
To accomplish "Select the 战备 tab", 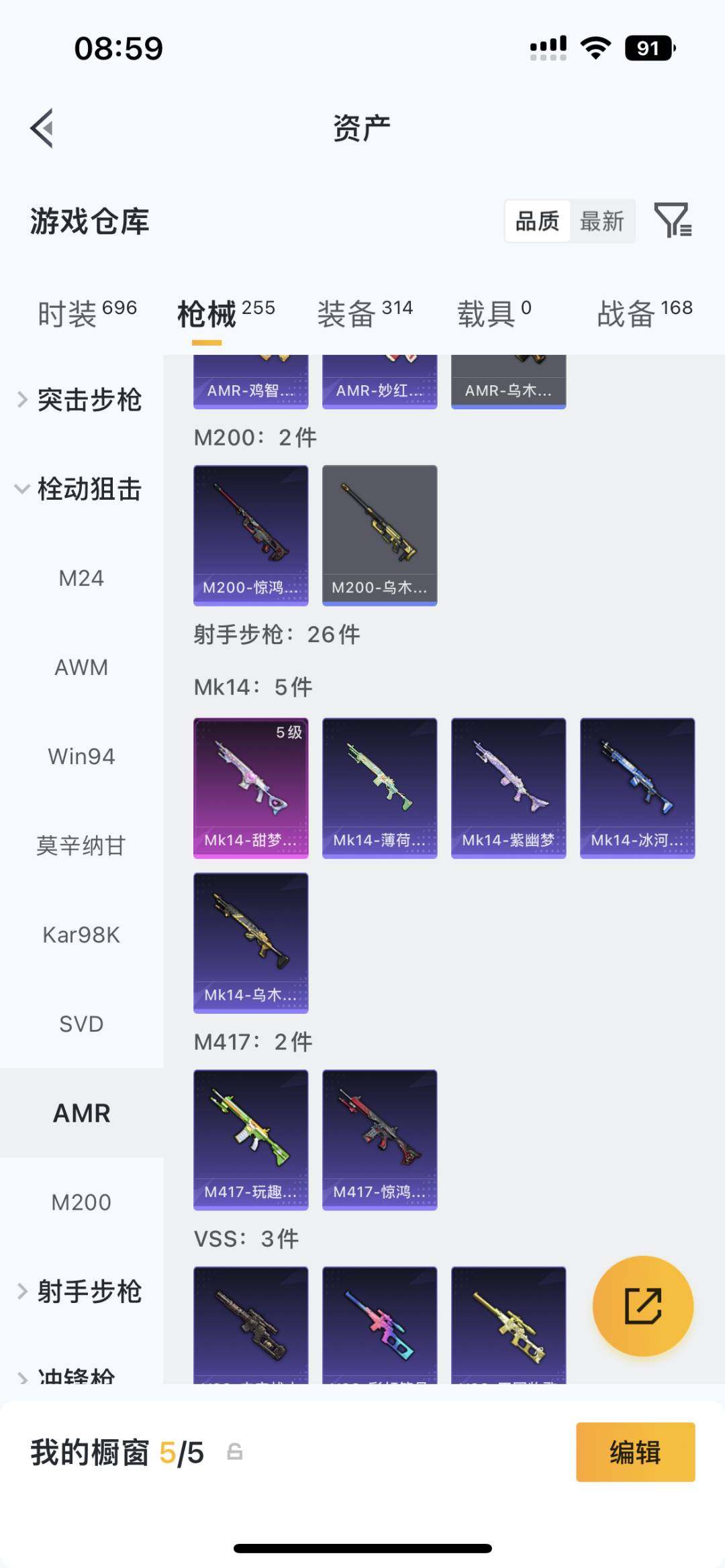I will click(x=644, y=313).
